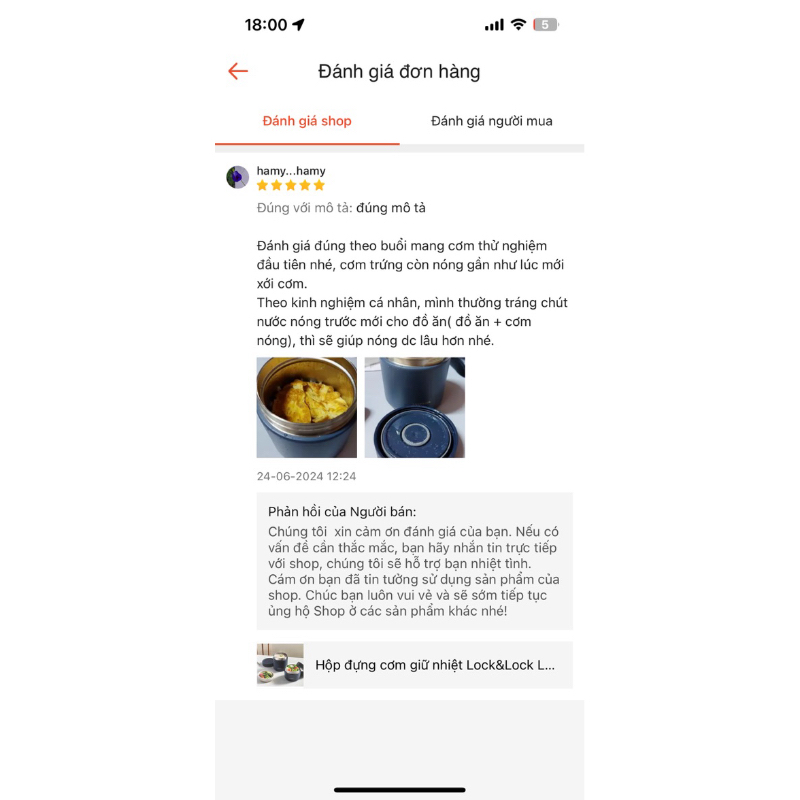
Task: Open reviewer hamy...hamy's profile avatar
Action: (x=237, y=178)
